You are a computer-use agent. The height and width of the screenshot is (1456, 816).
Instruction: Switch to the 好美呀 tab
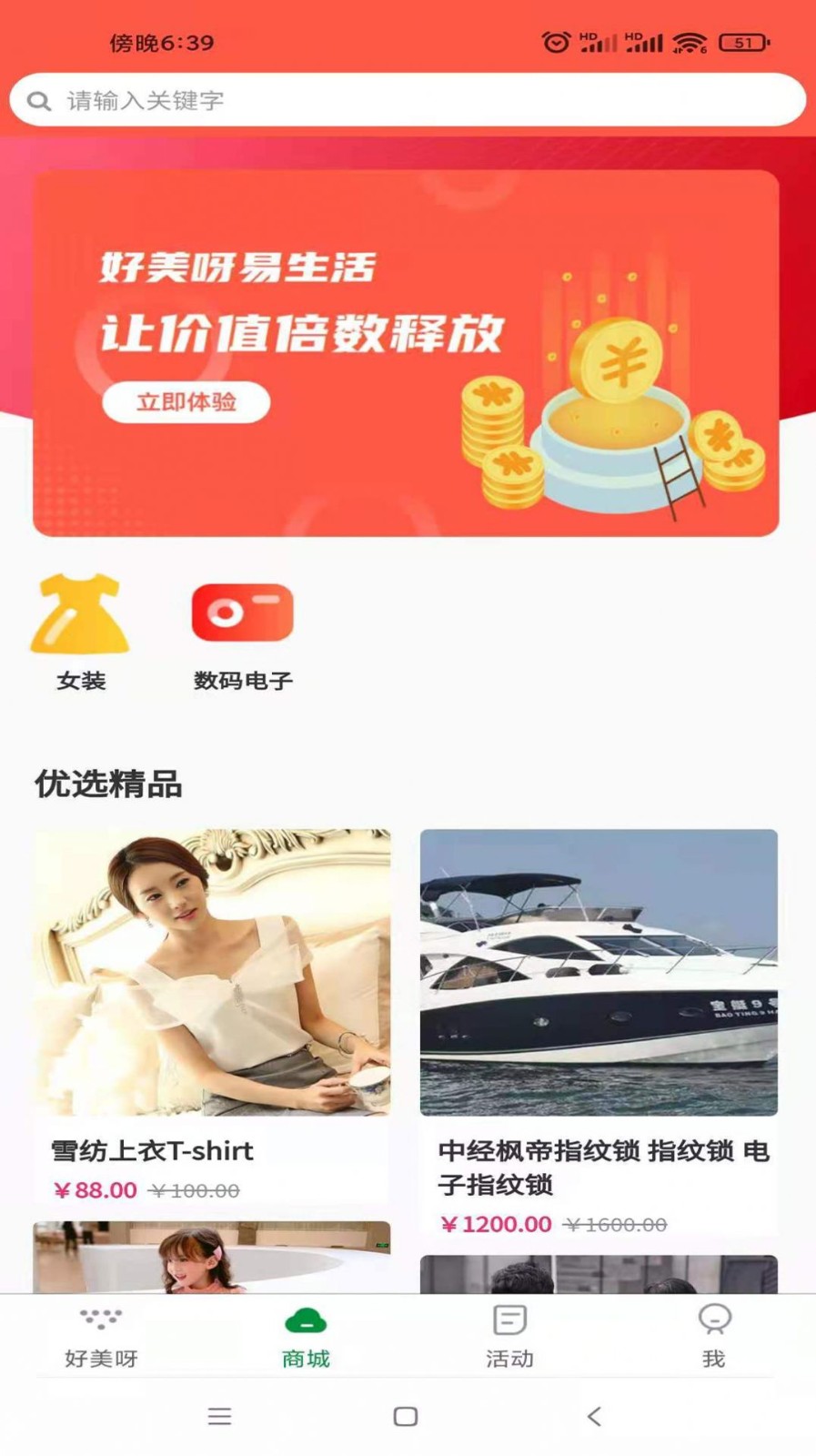click(101, 1338)
